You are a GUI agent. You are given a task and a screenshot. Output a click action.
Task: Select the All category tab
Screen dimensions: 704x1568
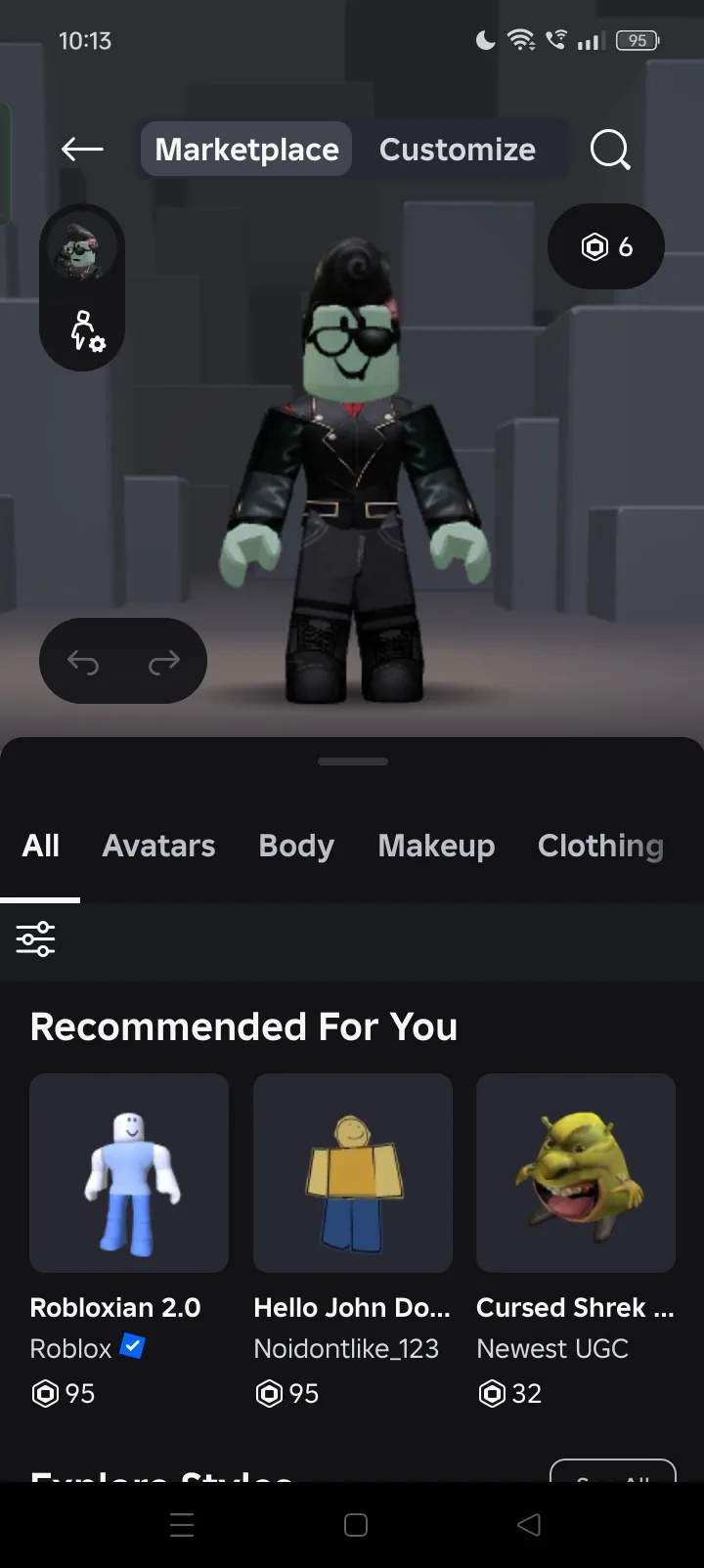(40, 846)
